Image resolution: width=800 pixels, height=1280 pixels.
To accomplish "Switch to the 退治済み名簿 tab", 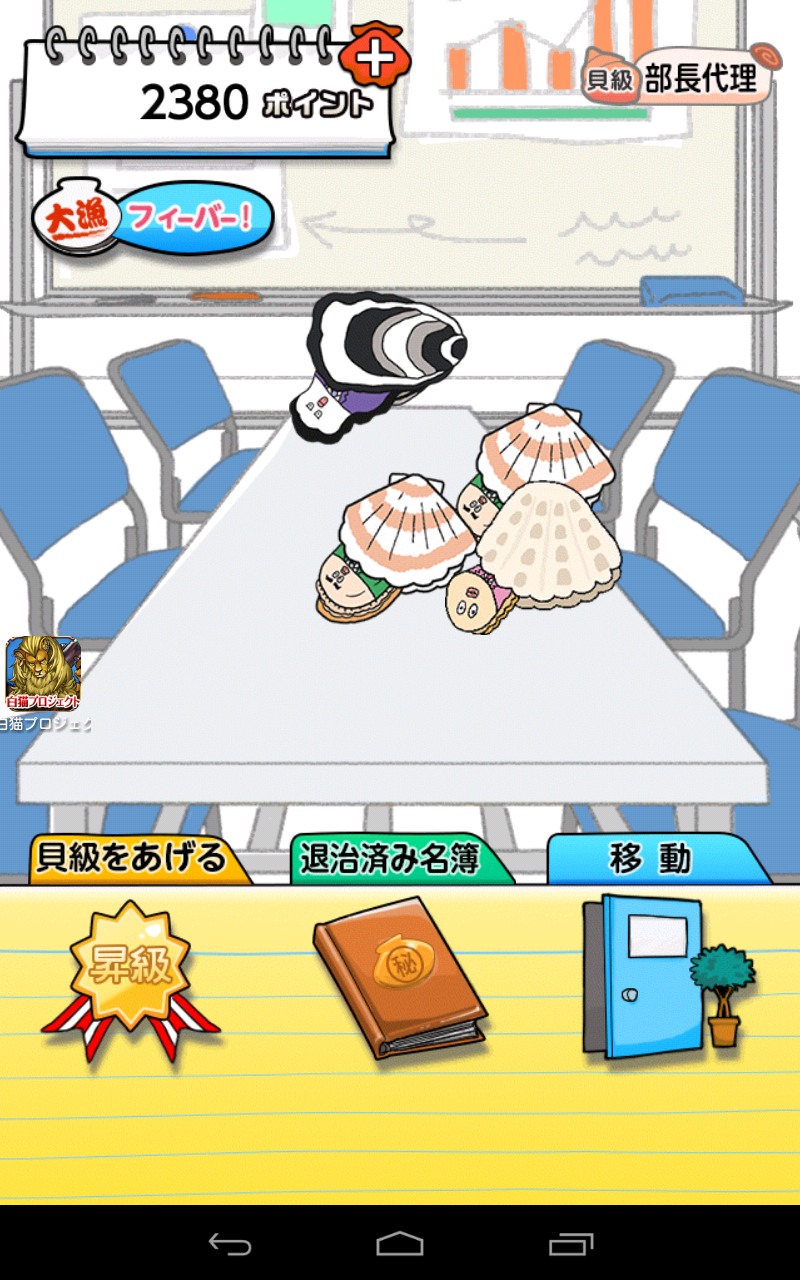I will [x=392, y=860].
